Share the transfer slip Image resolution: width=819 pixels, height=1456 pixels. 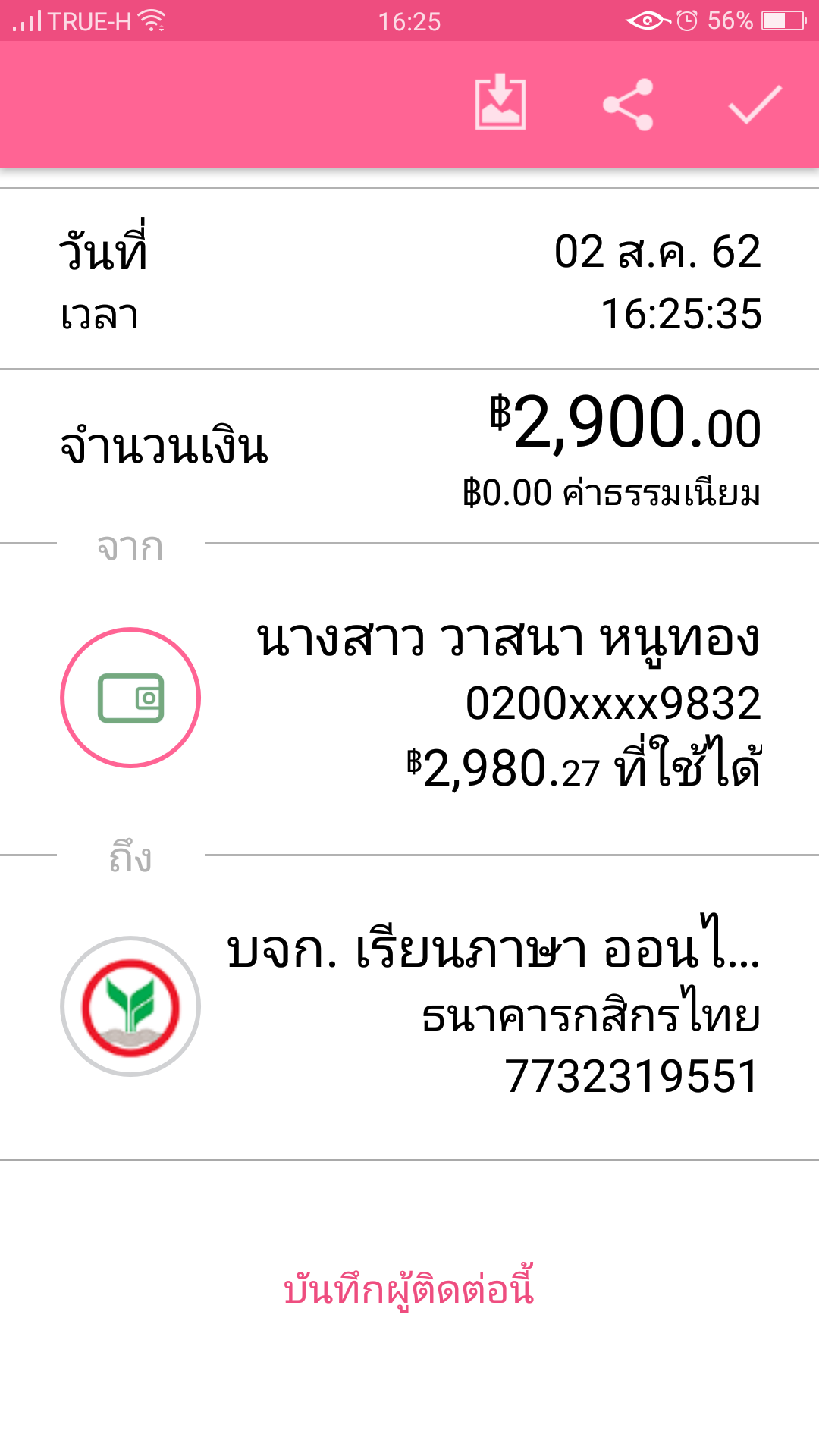pos(628,104)
